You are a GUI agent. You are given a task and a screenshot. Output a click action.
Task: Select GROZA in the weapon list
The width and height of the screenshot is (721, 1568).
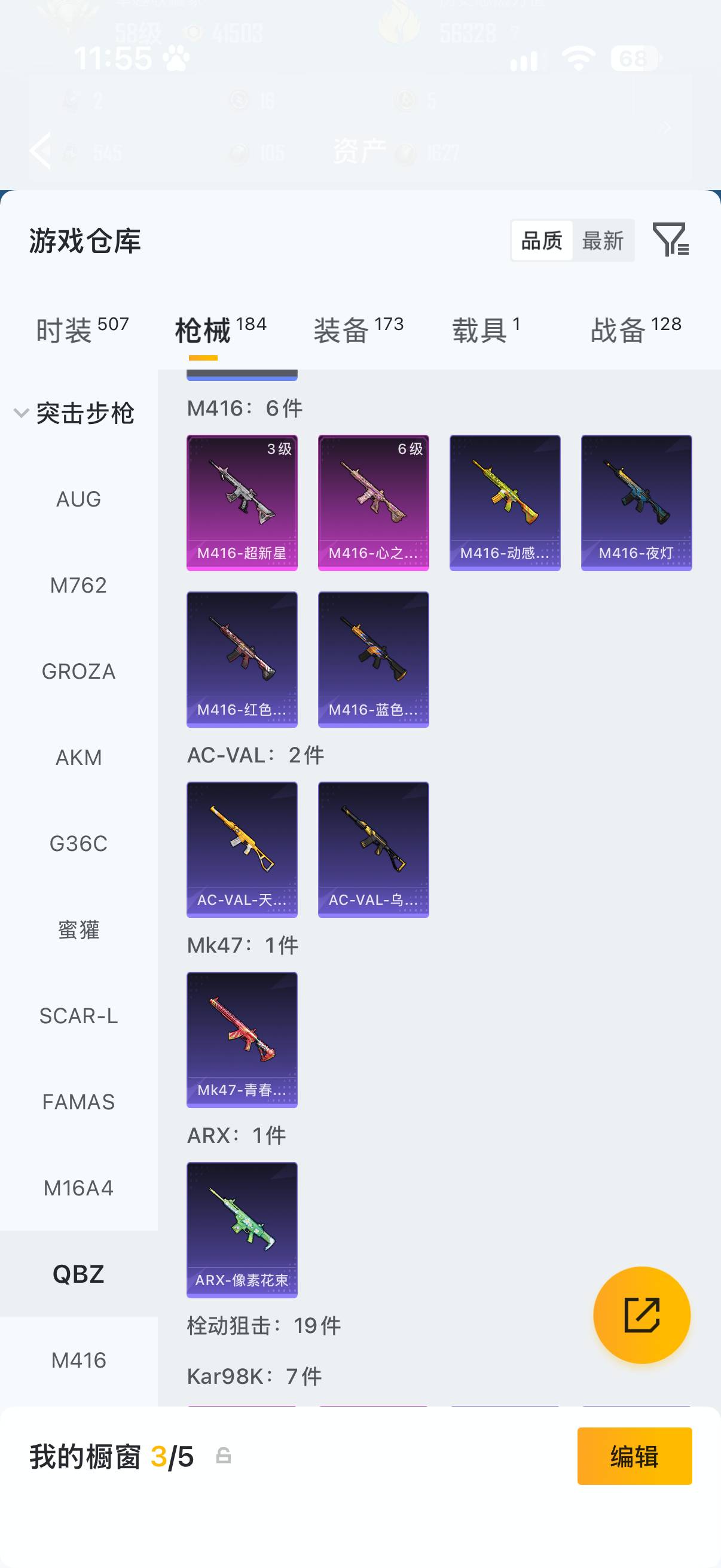click(x=78, y=672)
